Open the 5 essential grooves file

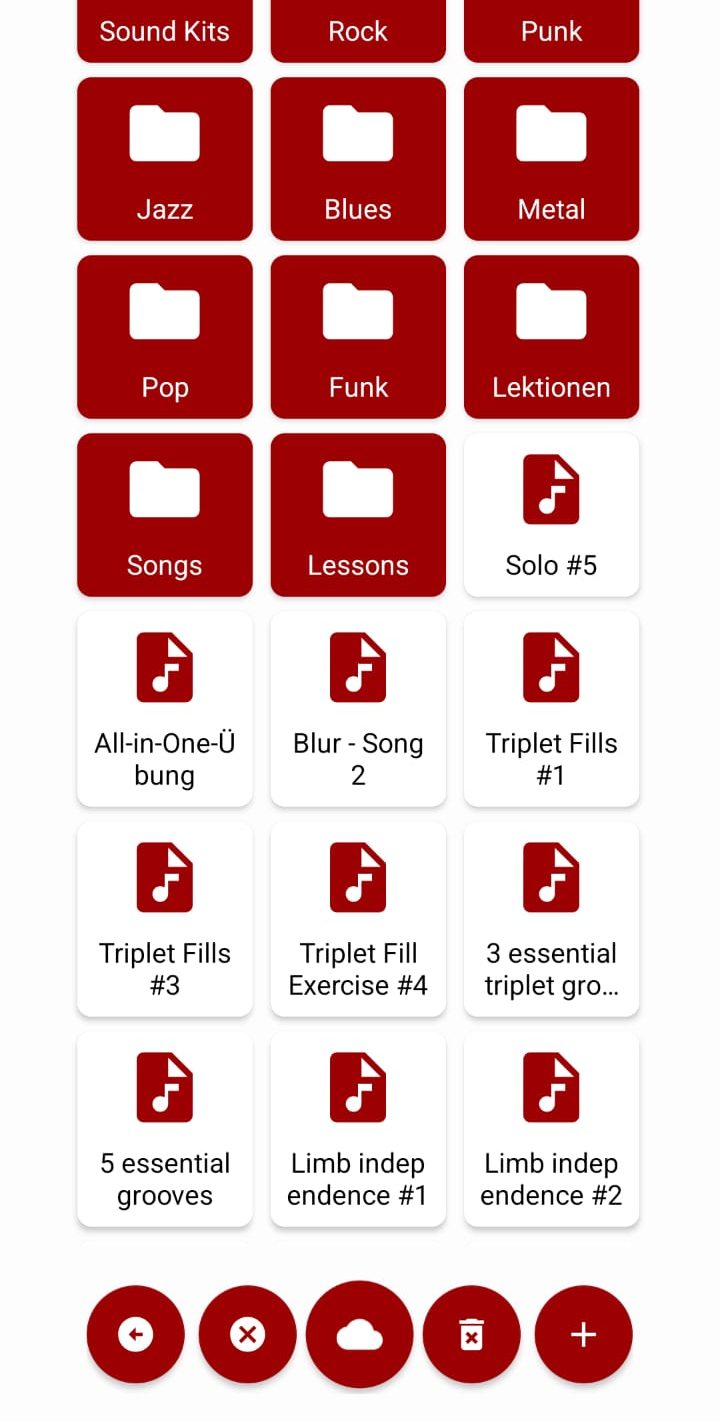pyautogui.click(x=165, y=1129)
